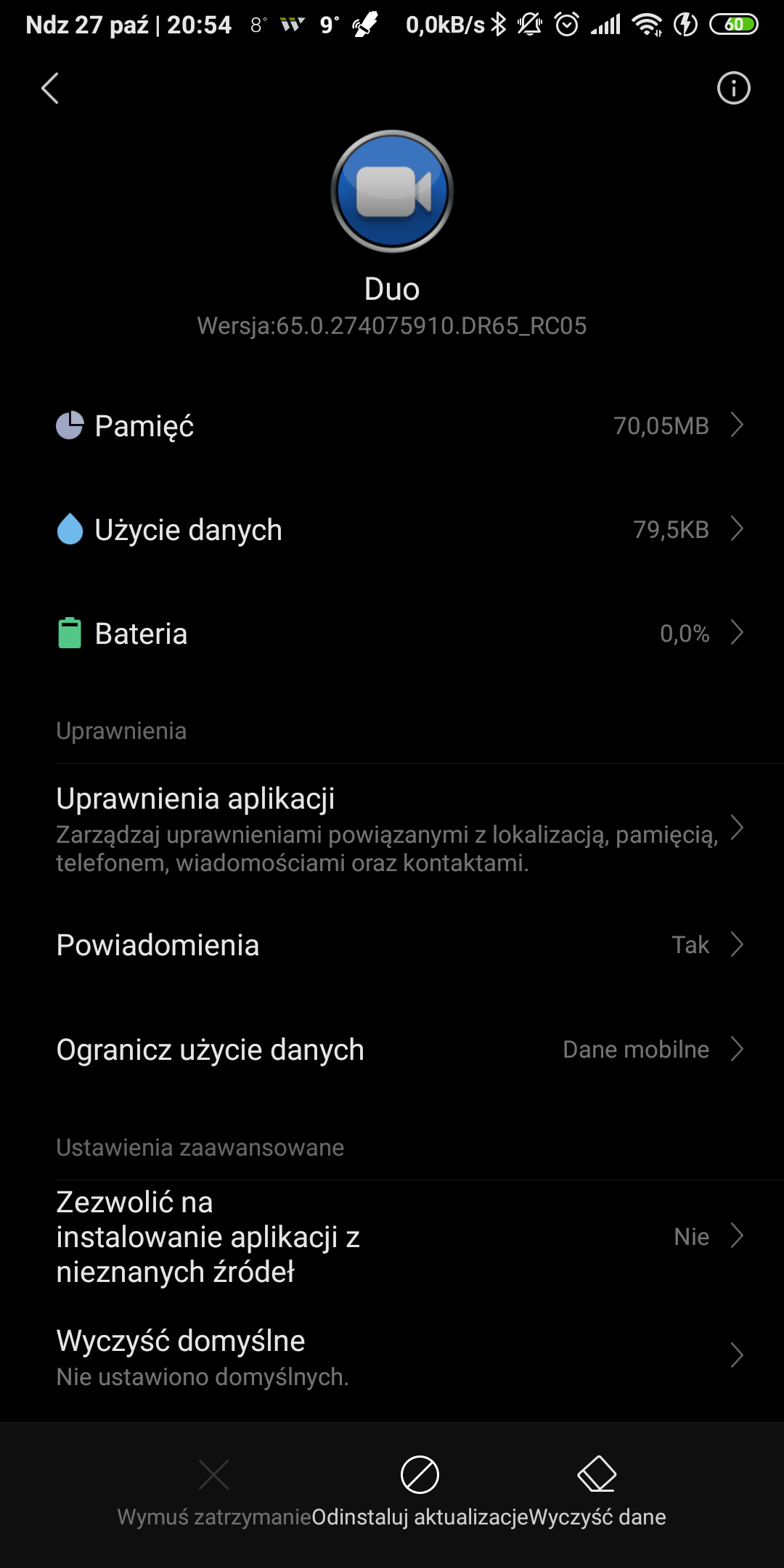The width and height of the screenshot is (784, 1568).
Task: Open the app info icon
Action: pos(733,89)
